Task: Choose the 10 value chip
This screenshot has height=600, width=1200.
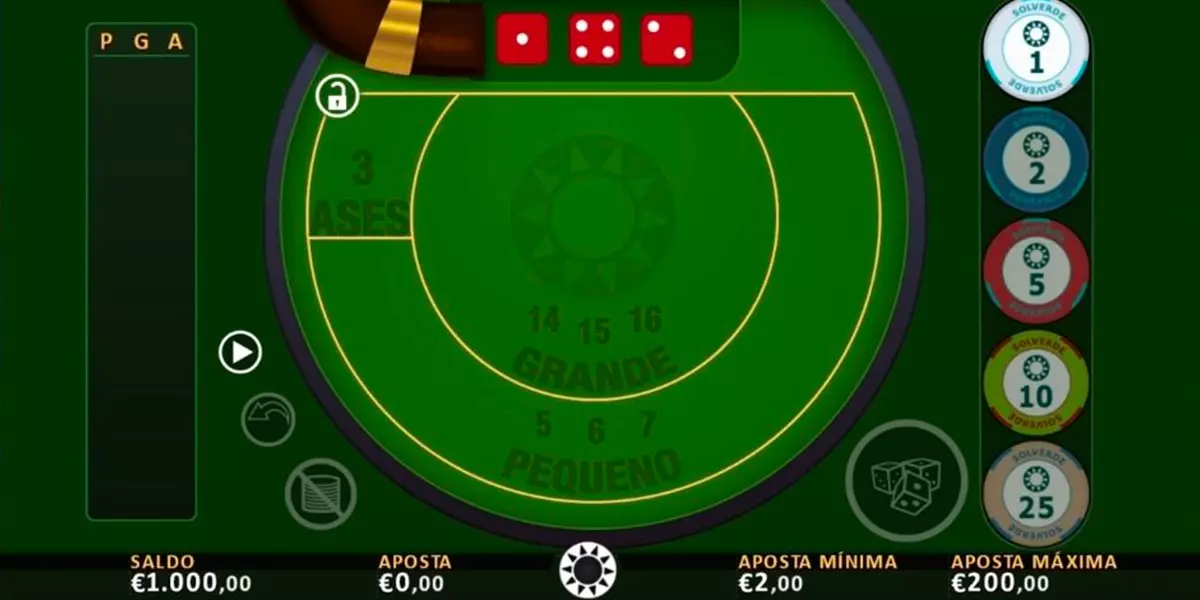Action: [1035, 383]
